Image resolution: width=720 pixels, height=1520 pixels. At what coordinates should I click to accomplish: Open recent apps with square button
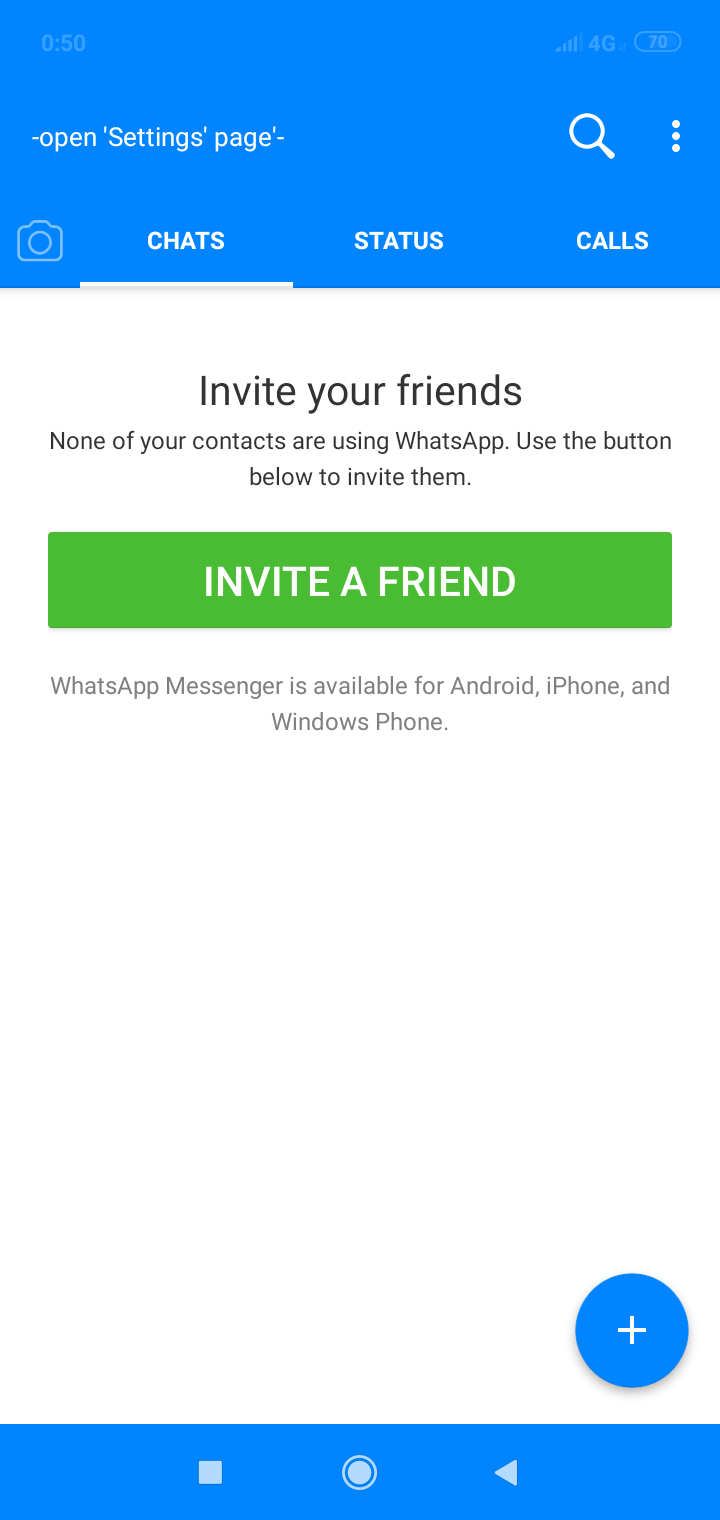coord(210,1472)
